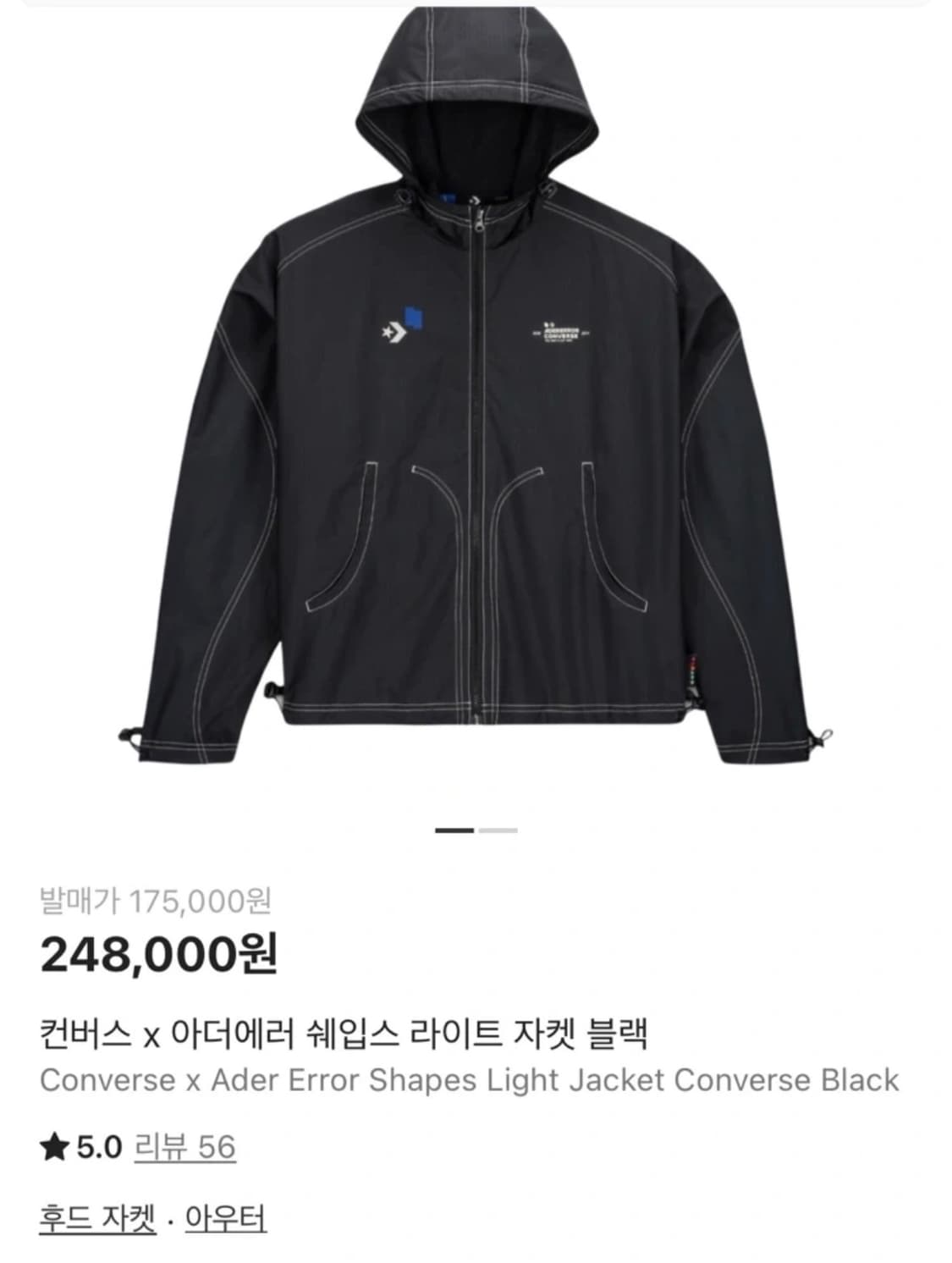Image resolution: width=952 pixels, height=1263 pixels.
Task: Click the chest text print on the jacket
Action: [x=562, y=333]
